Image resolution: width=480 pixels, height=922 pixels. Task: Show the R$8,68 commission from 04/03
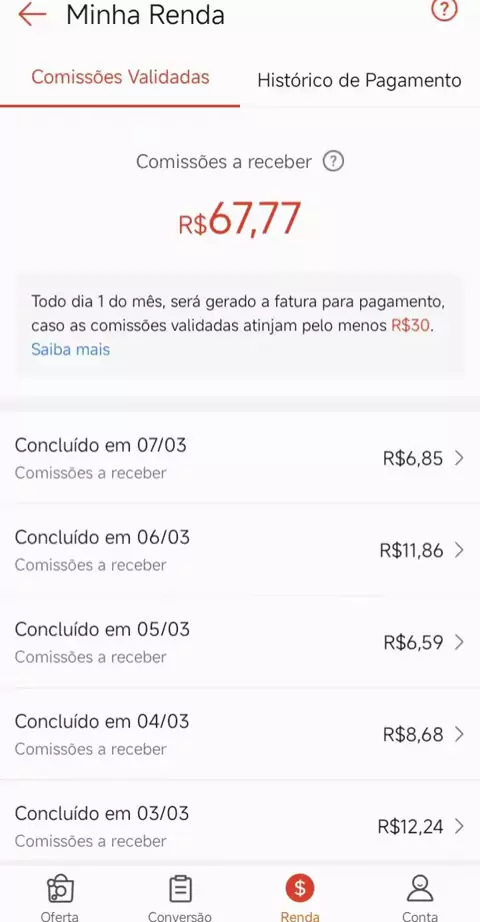pos(240,734)
